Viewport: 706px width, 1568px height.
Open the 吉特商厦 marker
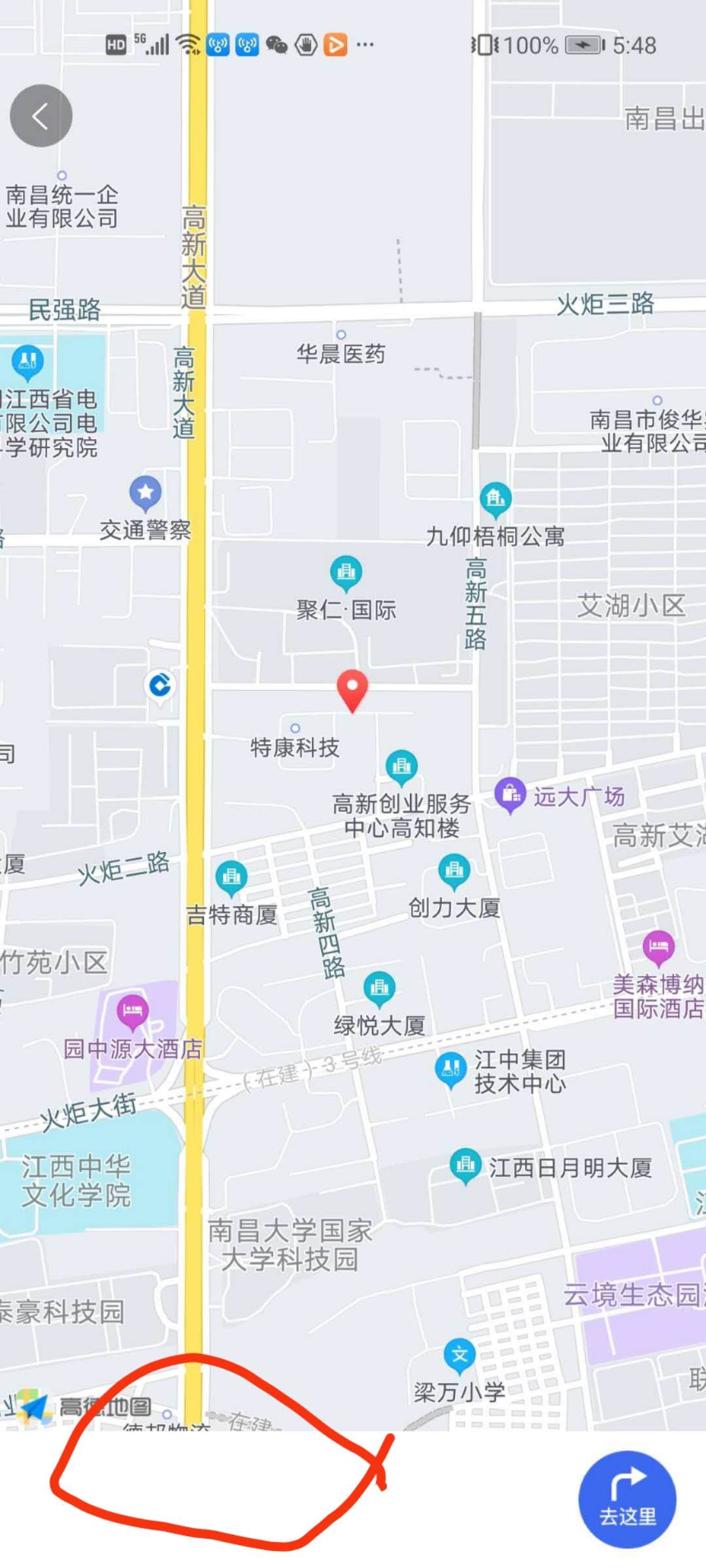(231, 877)
